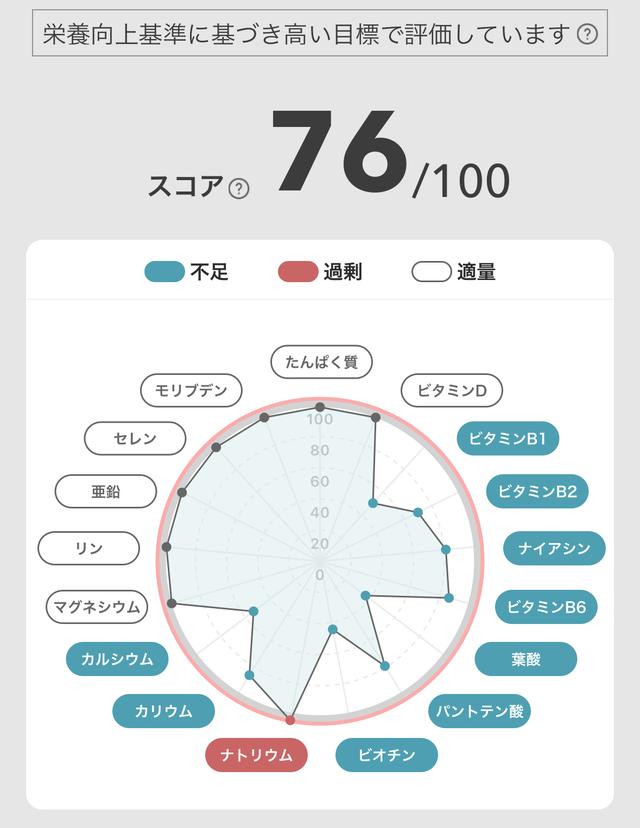Image resolution: width=640 pixels, height=828 pixels.
Task: Tap the question mark next to スコア
Action: coord(239,187)
